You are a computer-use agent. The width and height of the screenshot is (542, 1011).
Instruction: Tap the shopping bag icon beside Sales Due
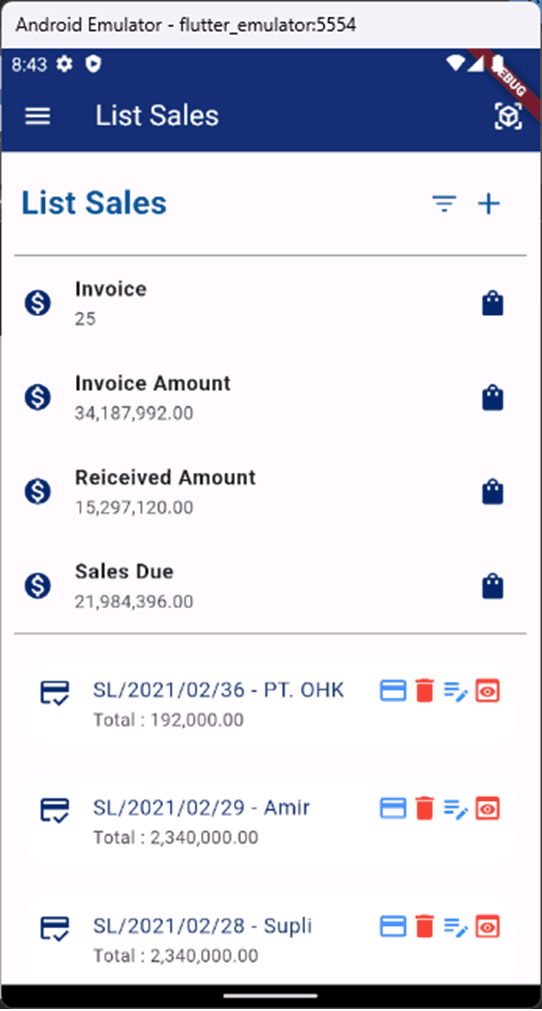(x=493, y=586)
